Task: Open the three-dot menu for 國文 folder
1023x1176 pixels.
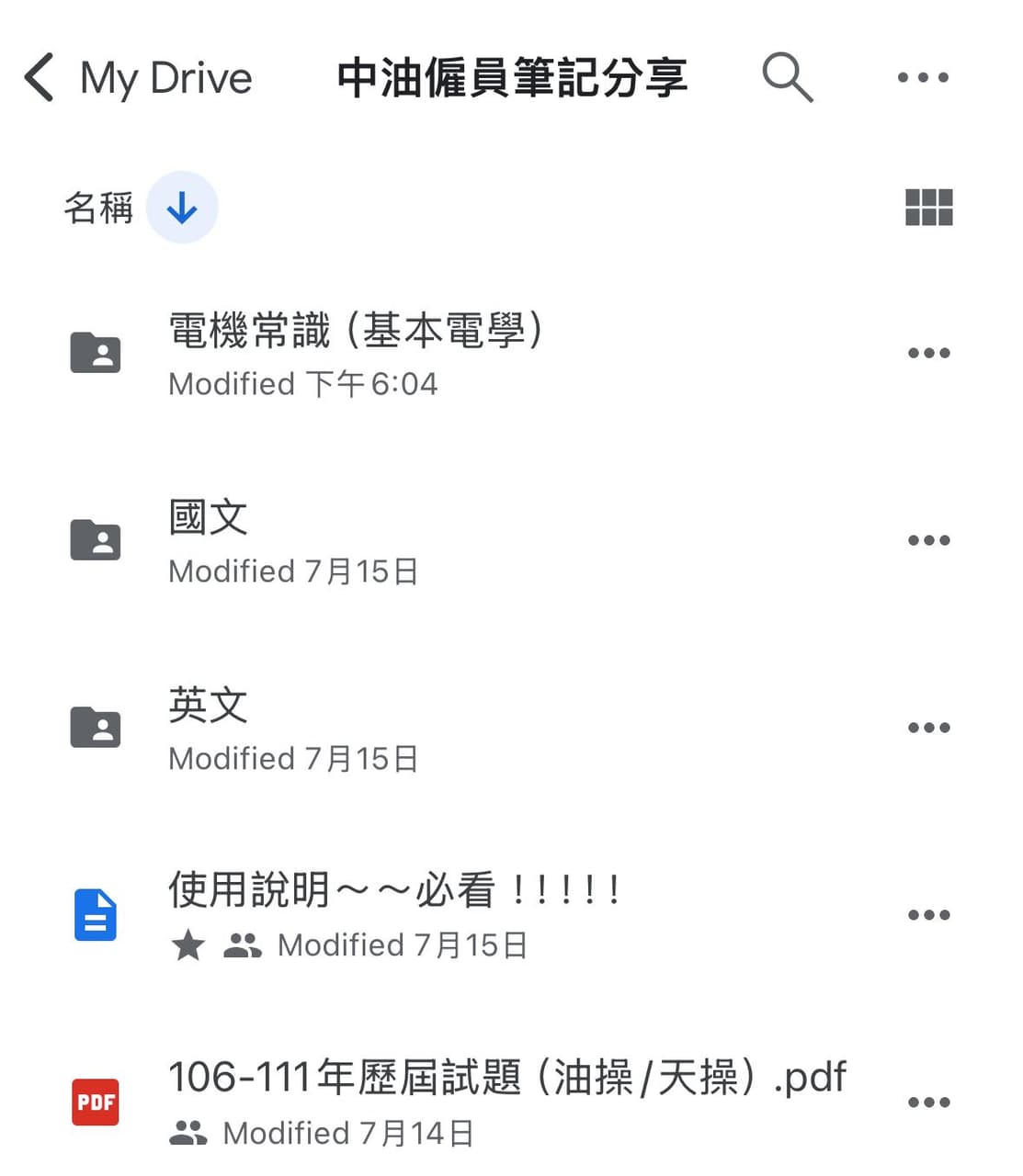Action: click(929, 539)
